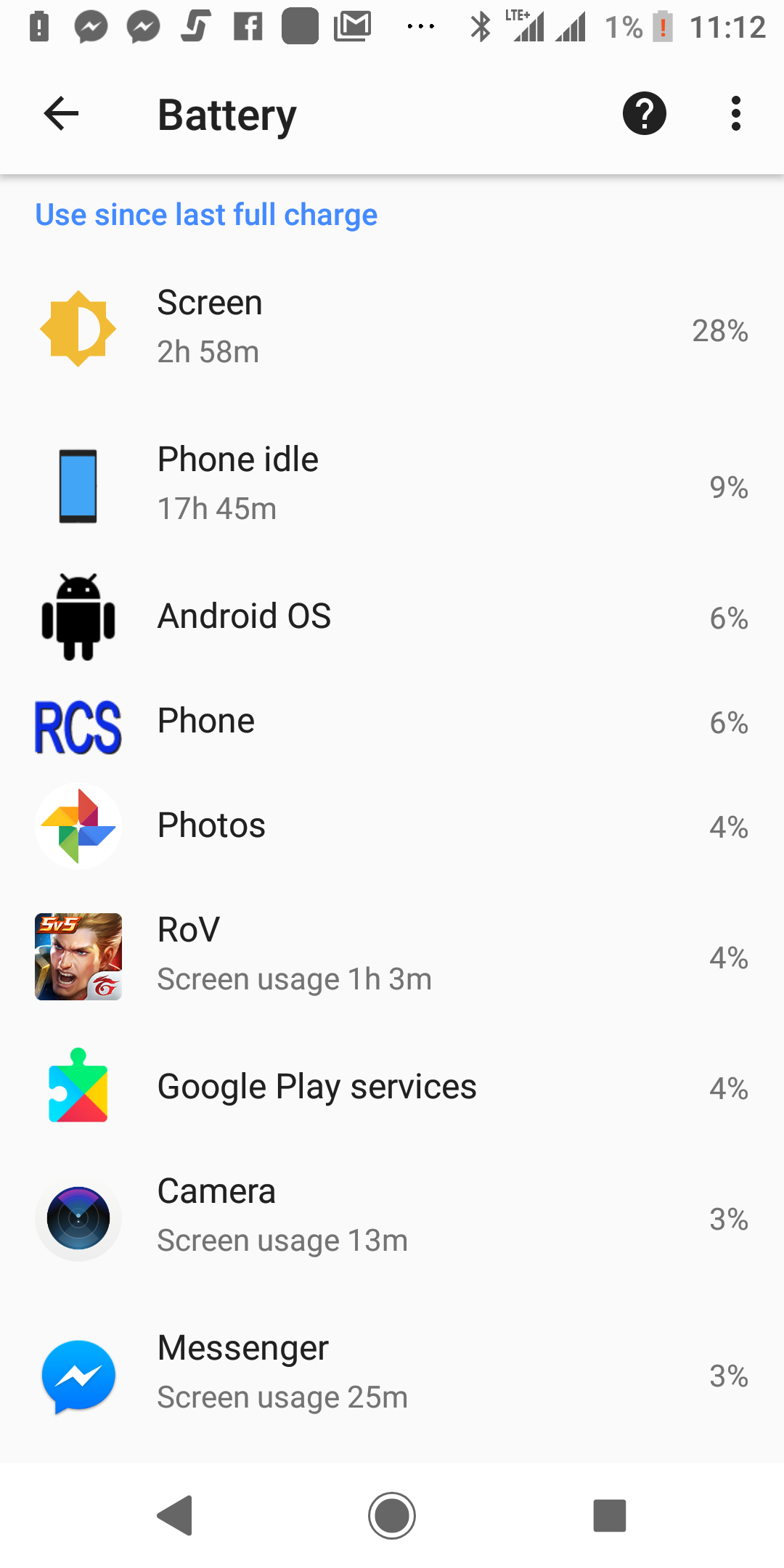Open the RCS Phone battery entry

click(x=392, y=722)
